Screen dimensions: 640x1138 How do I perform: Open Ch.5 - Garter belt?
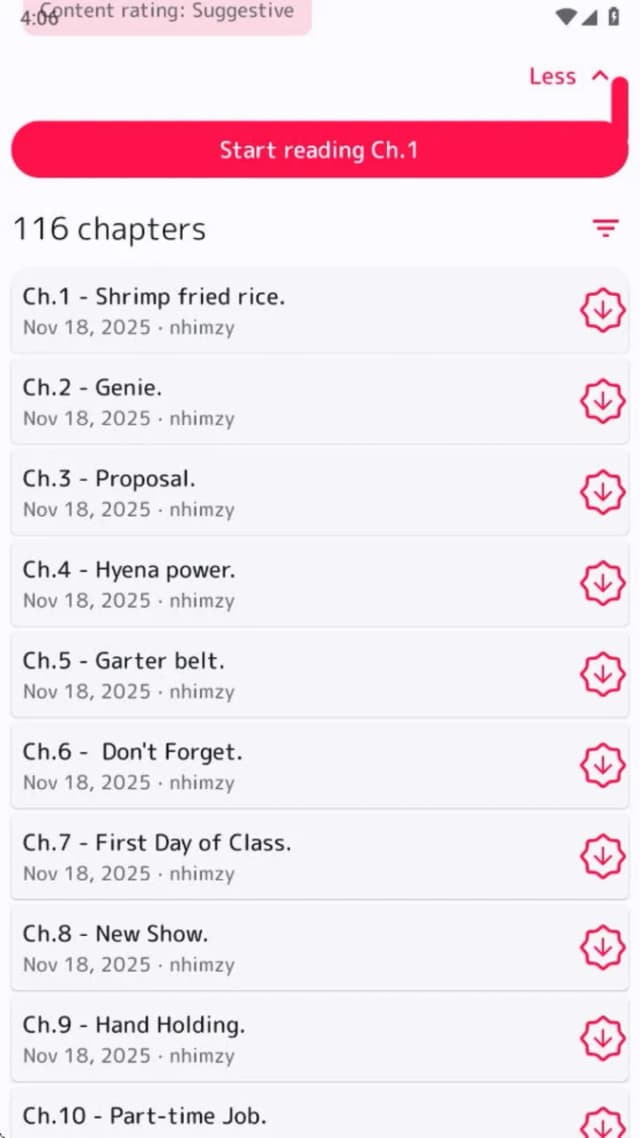(319, 675)
